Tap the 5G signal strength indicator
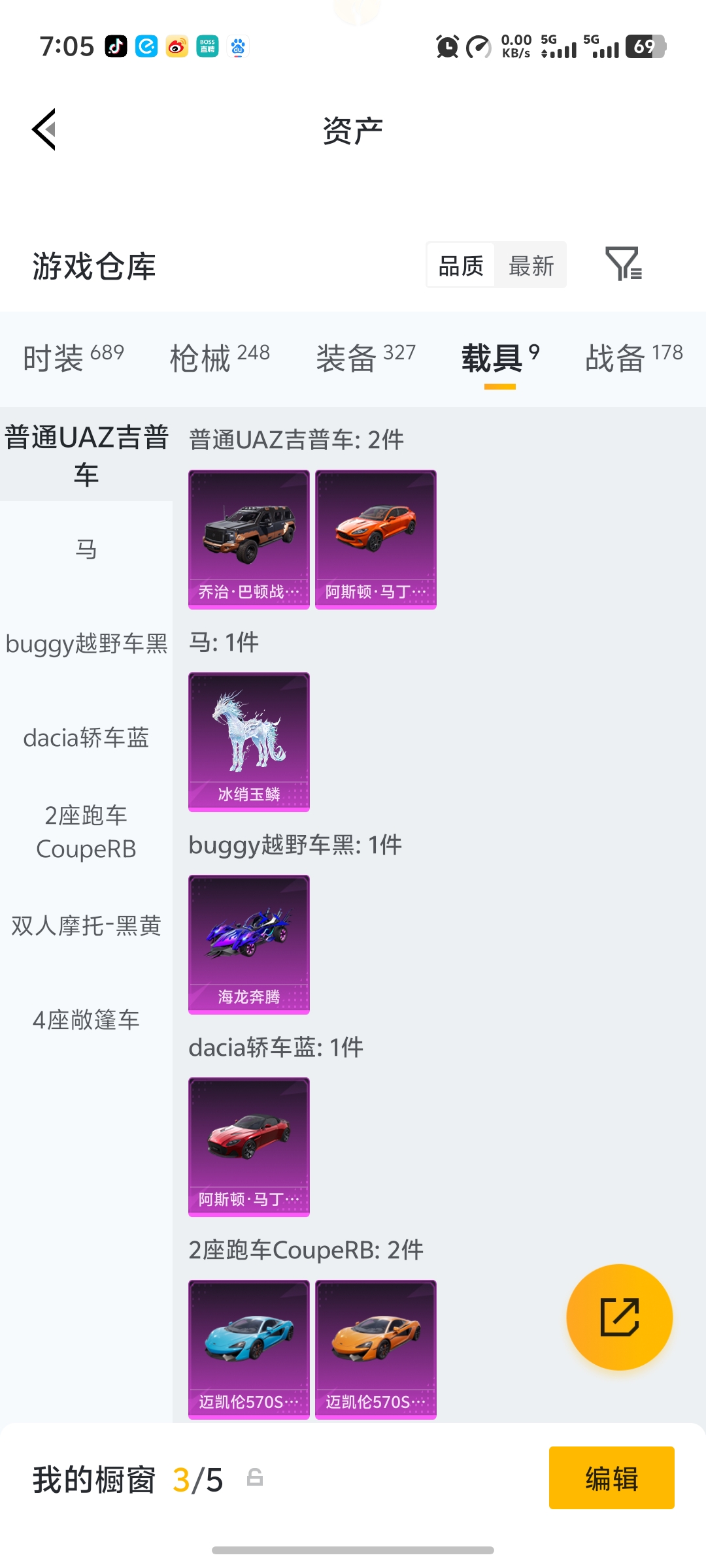 (559, 46)
